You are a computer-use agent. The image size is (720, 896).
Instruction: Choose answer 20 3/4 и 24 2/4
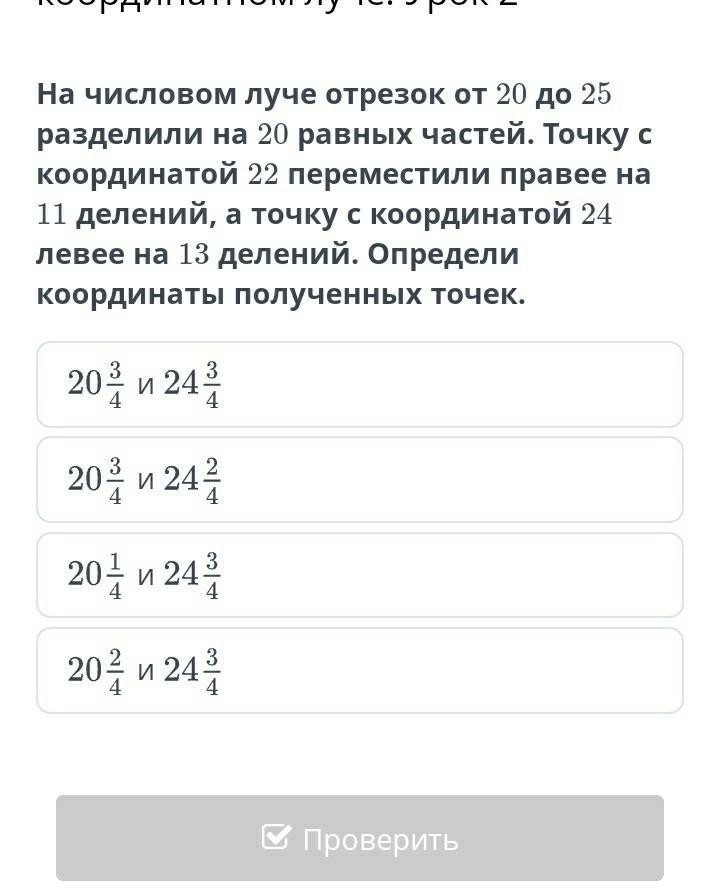click(x=359, y=480)
